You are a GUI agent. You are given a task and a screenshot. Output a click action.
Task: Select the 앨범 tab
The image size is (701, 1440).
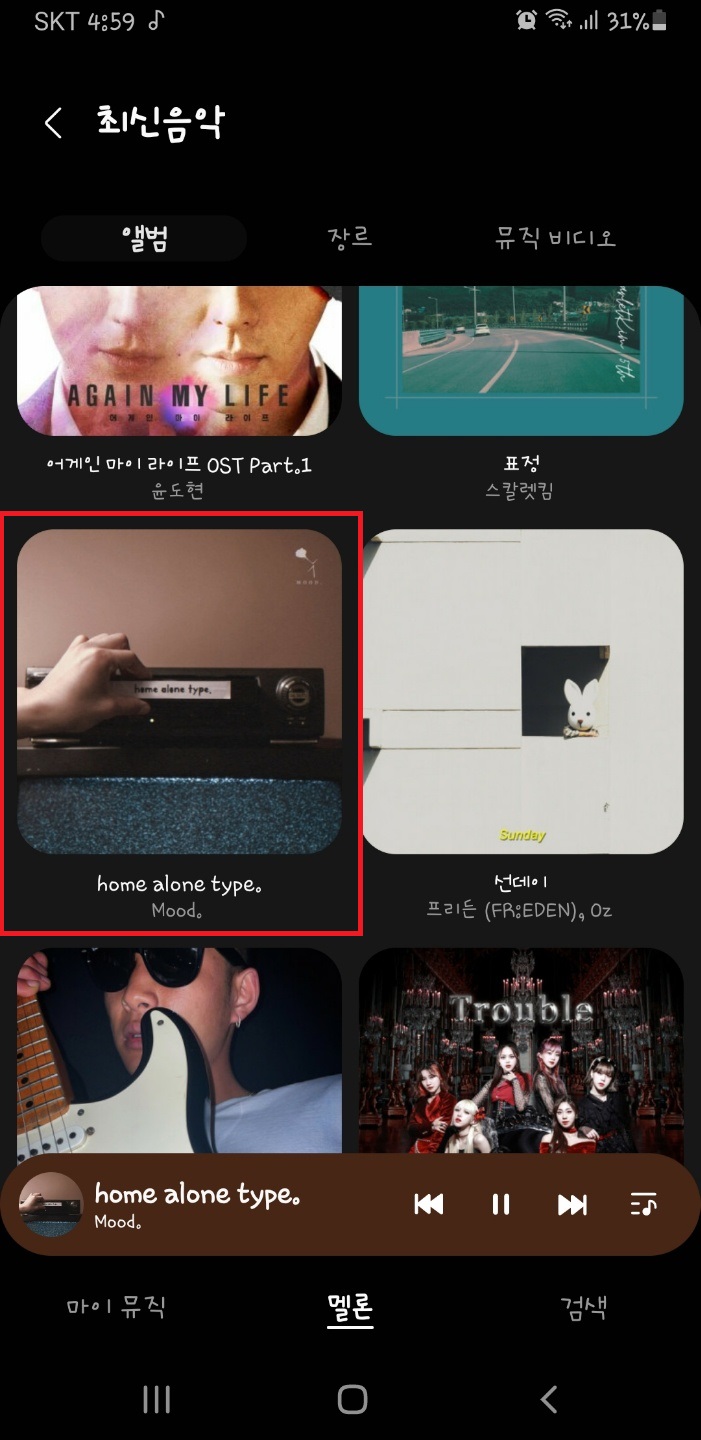(x=144, y=238)
